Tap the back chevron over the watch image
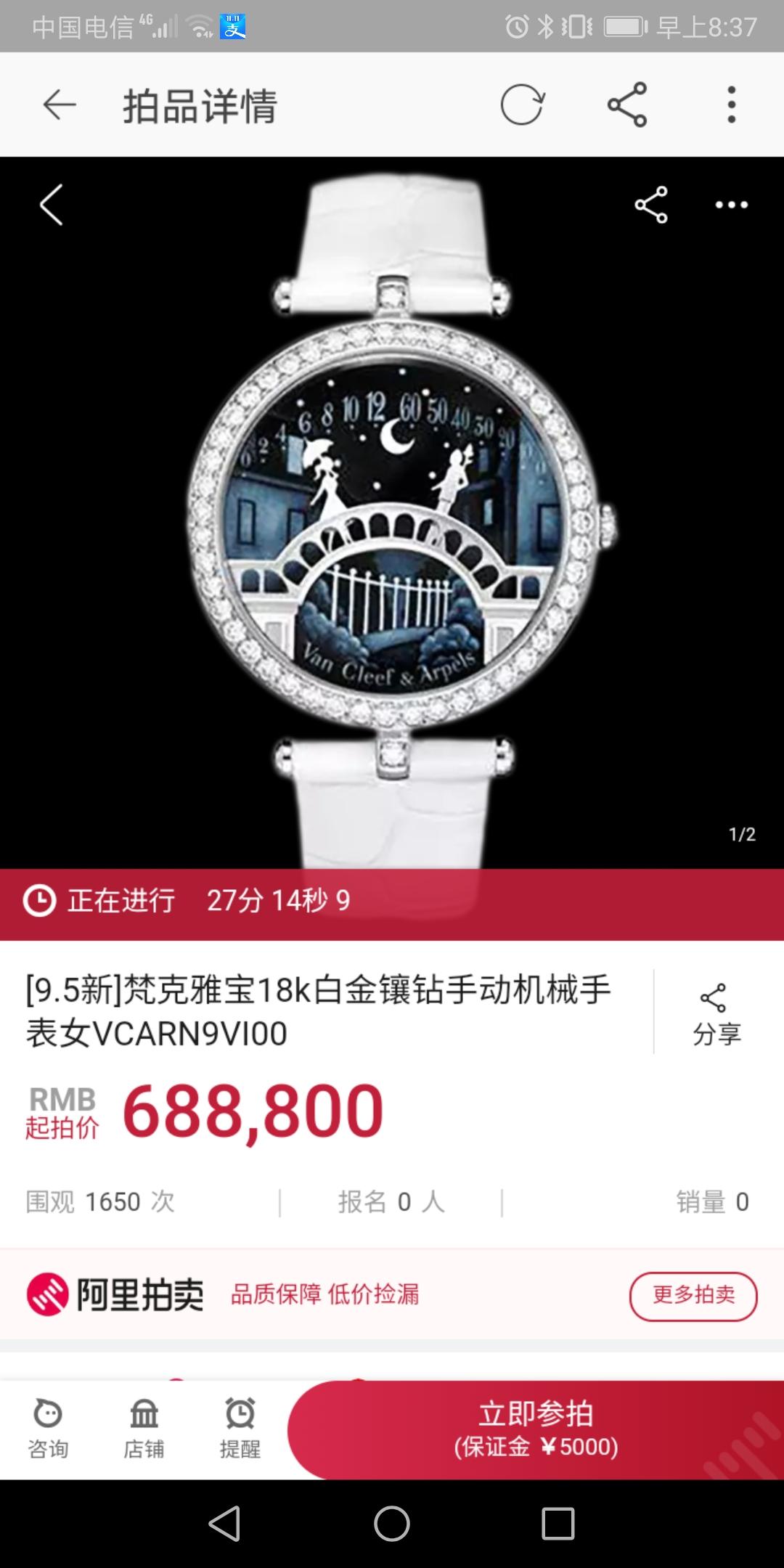 [51, 205]
